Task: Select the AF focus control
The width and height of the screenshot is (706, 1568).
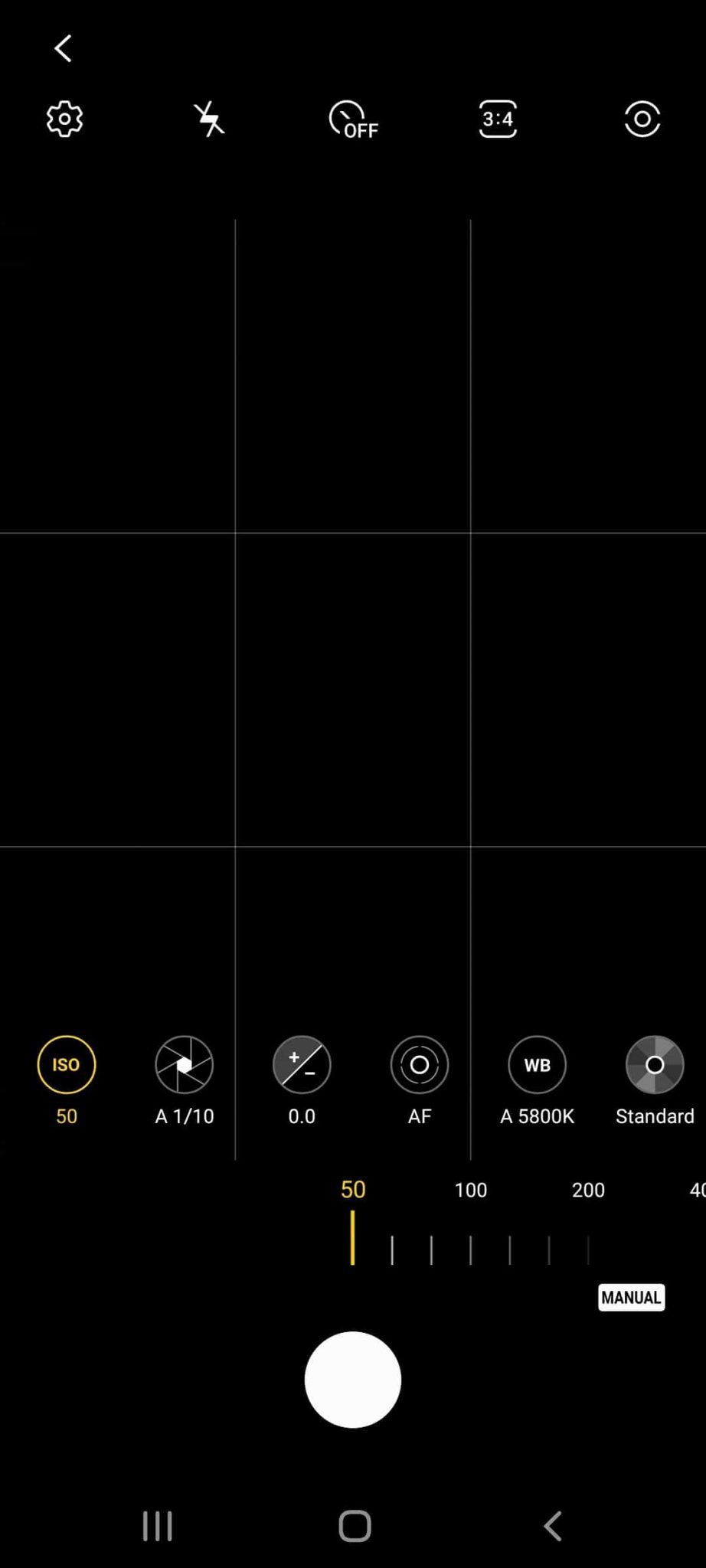Action: (x=420, y=1064)
